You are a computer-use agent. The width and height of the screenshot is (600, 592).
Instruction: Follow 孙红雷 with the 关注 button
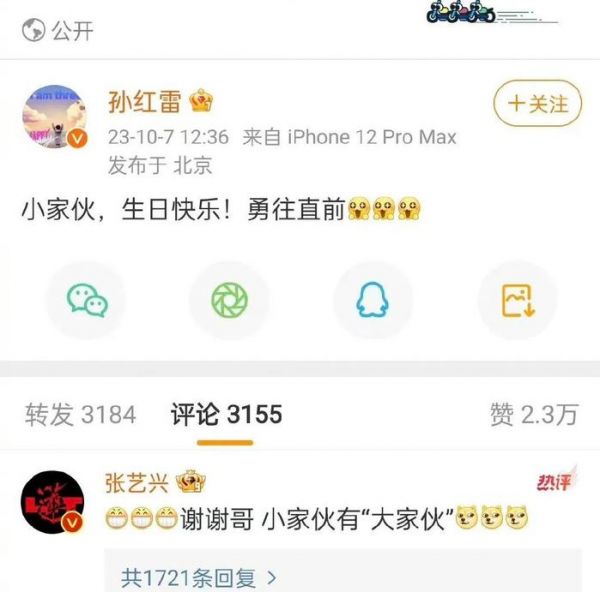tap(537, 103)
